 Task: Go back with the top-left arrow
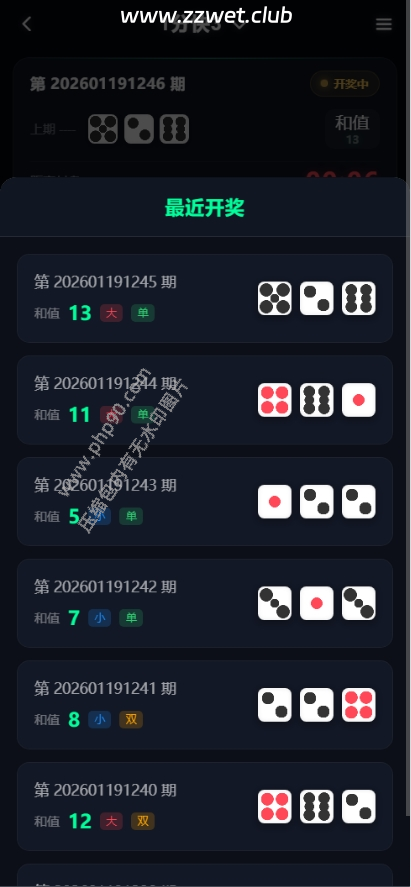(27, 24)
